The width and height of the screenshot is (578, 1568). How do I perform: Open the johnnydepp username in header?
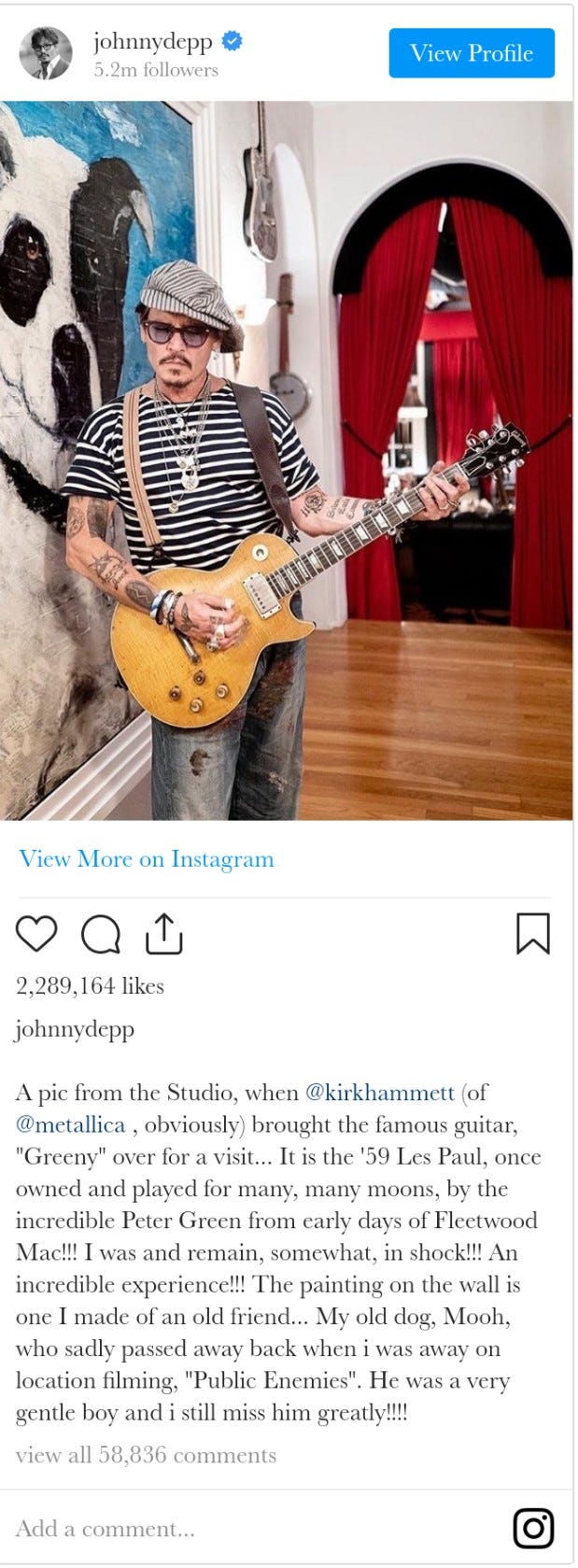153,41
